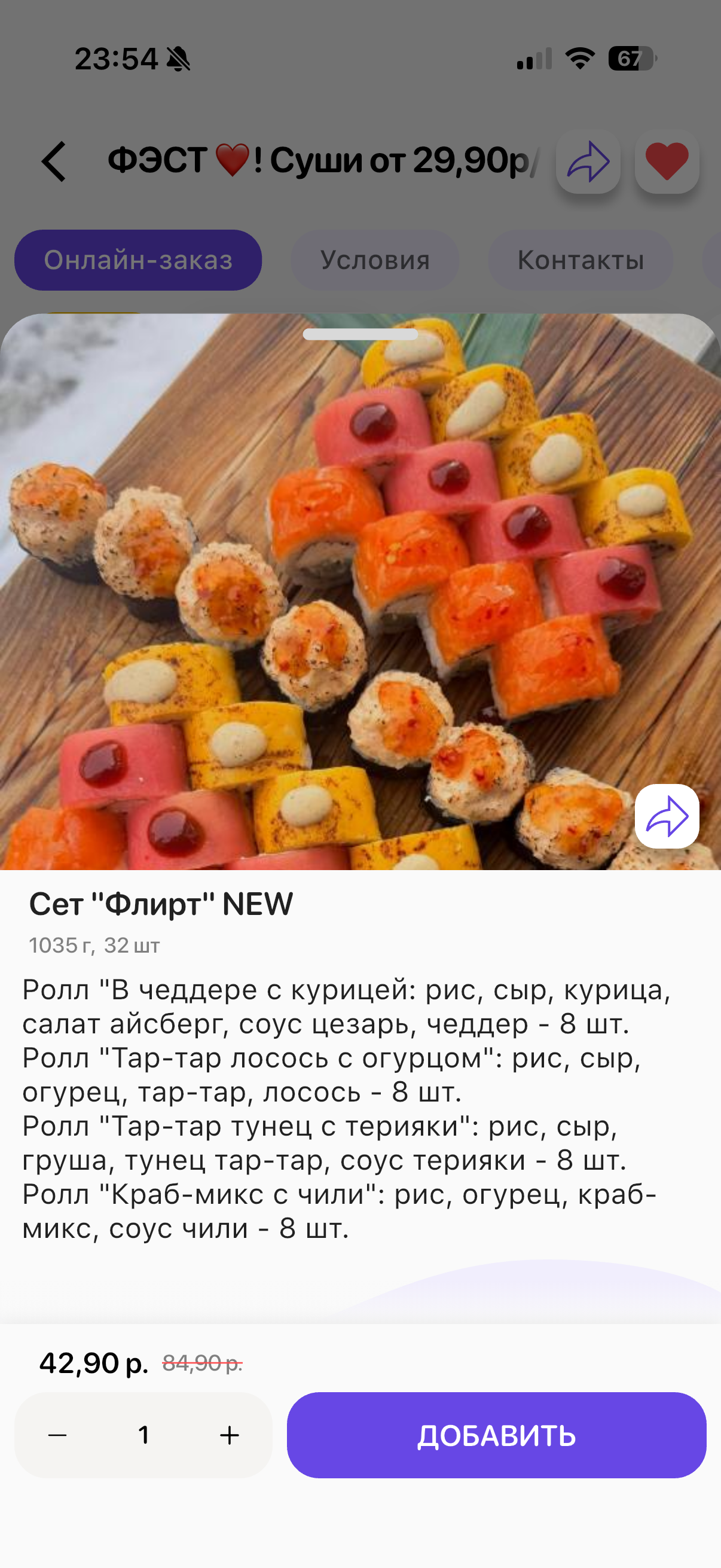
Task: Decrease quantity with the minus button
Action: (58, 1435)
